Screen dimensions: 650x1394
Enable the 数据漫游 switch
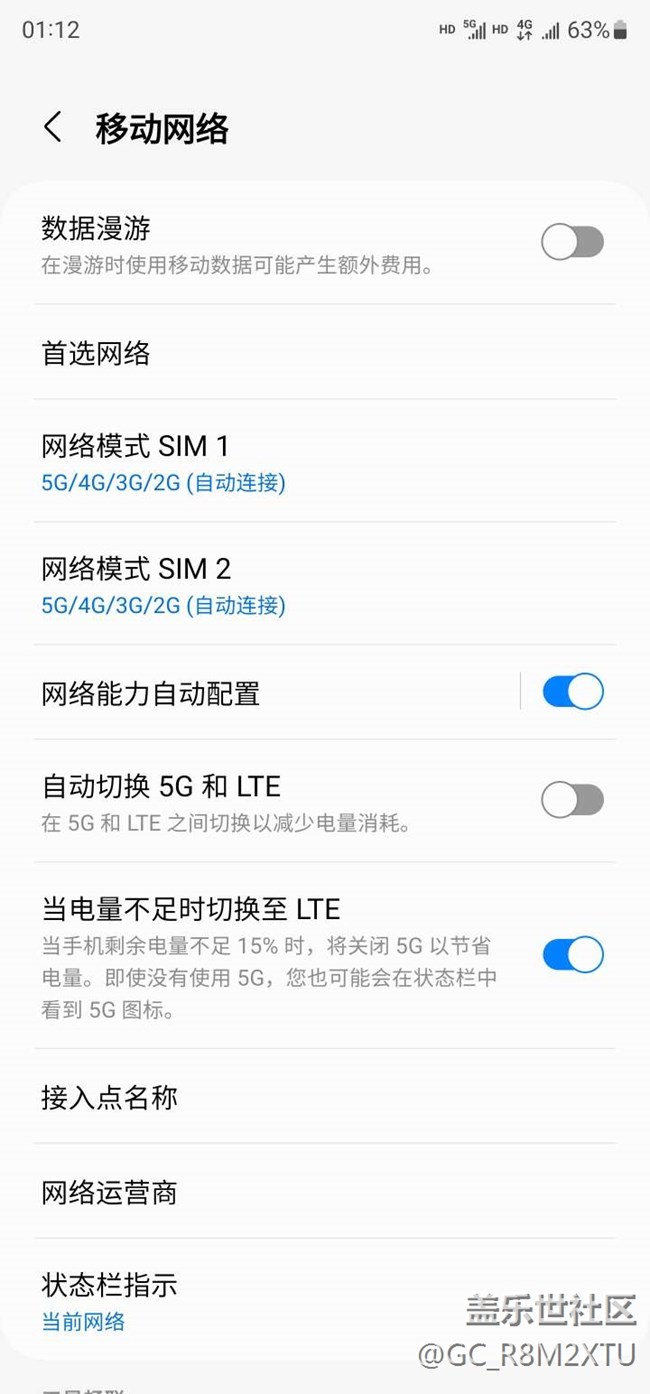[572, 242]
